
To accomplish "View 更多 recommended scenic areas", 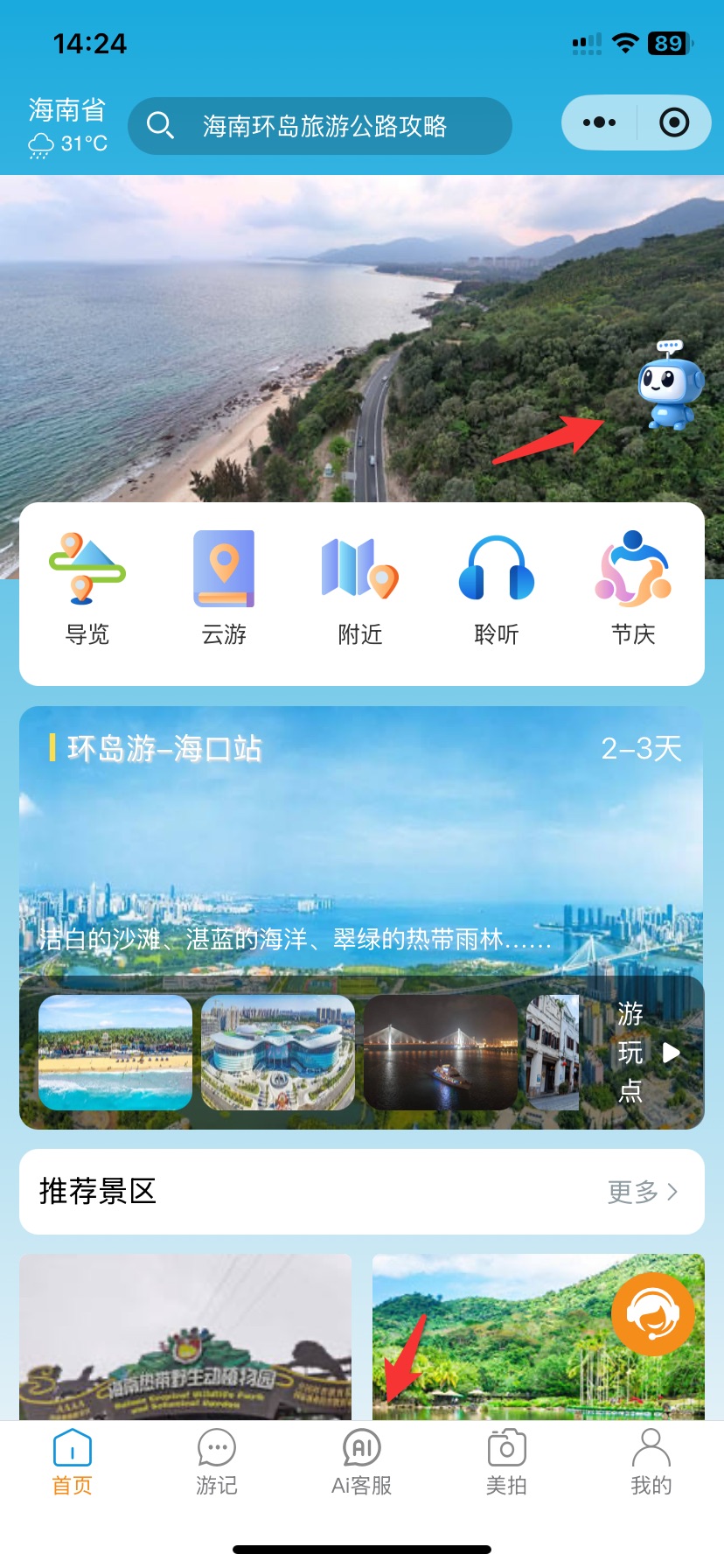I will coord(643,1192).
